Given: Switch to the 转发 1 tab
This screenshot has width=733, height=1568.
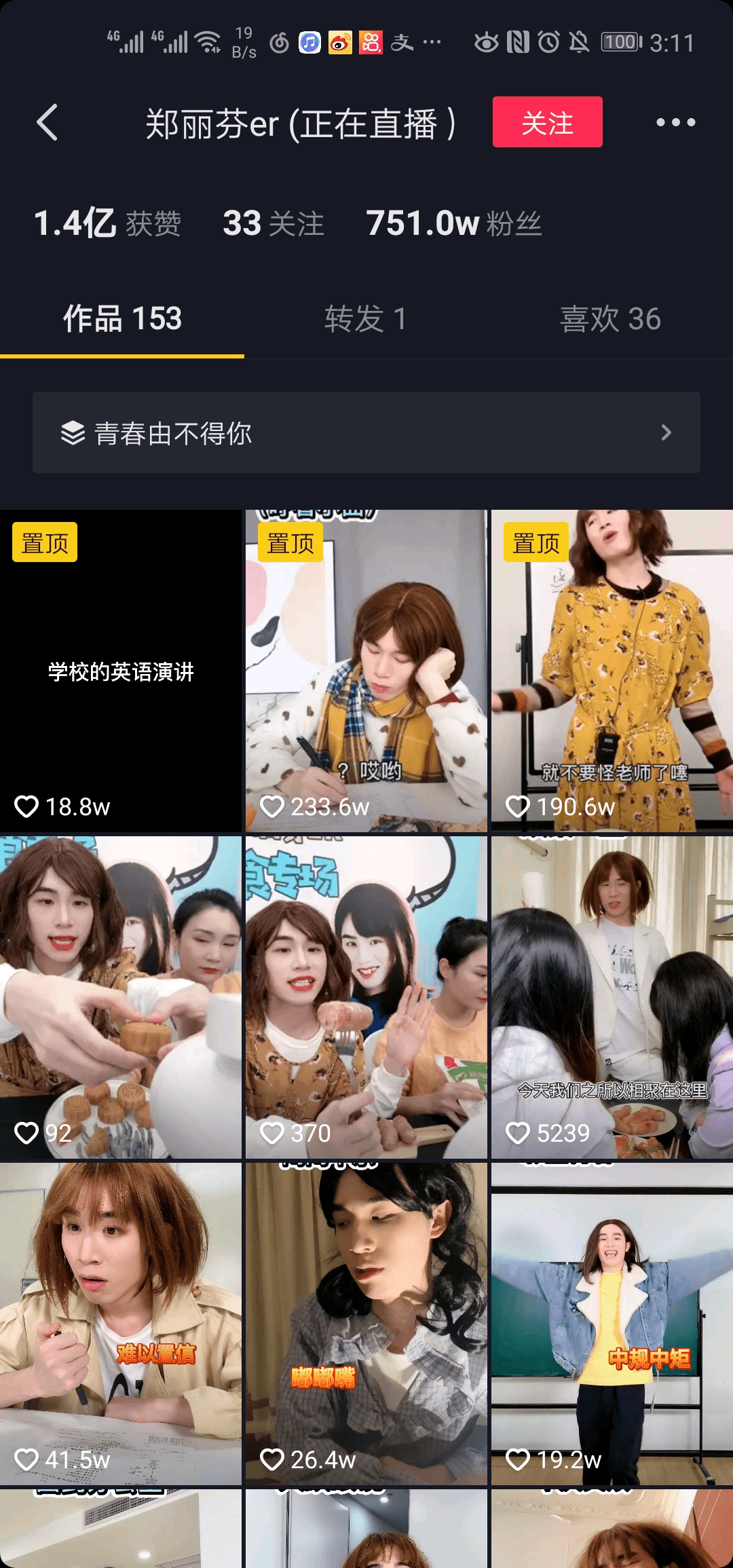Looking at the screenshot, I should point(366,318).
